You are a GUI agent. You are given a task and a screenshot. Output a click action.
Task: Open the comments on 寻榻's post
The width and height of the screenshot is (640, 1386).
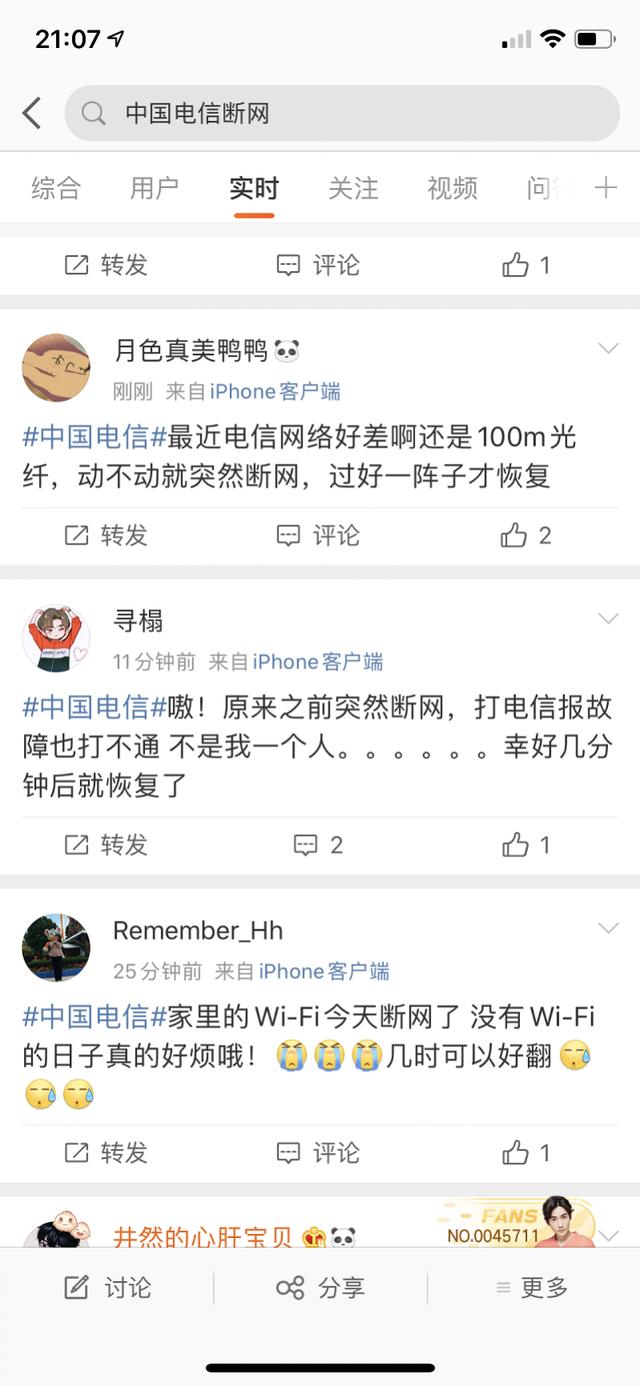(318, 845)
